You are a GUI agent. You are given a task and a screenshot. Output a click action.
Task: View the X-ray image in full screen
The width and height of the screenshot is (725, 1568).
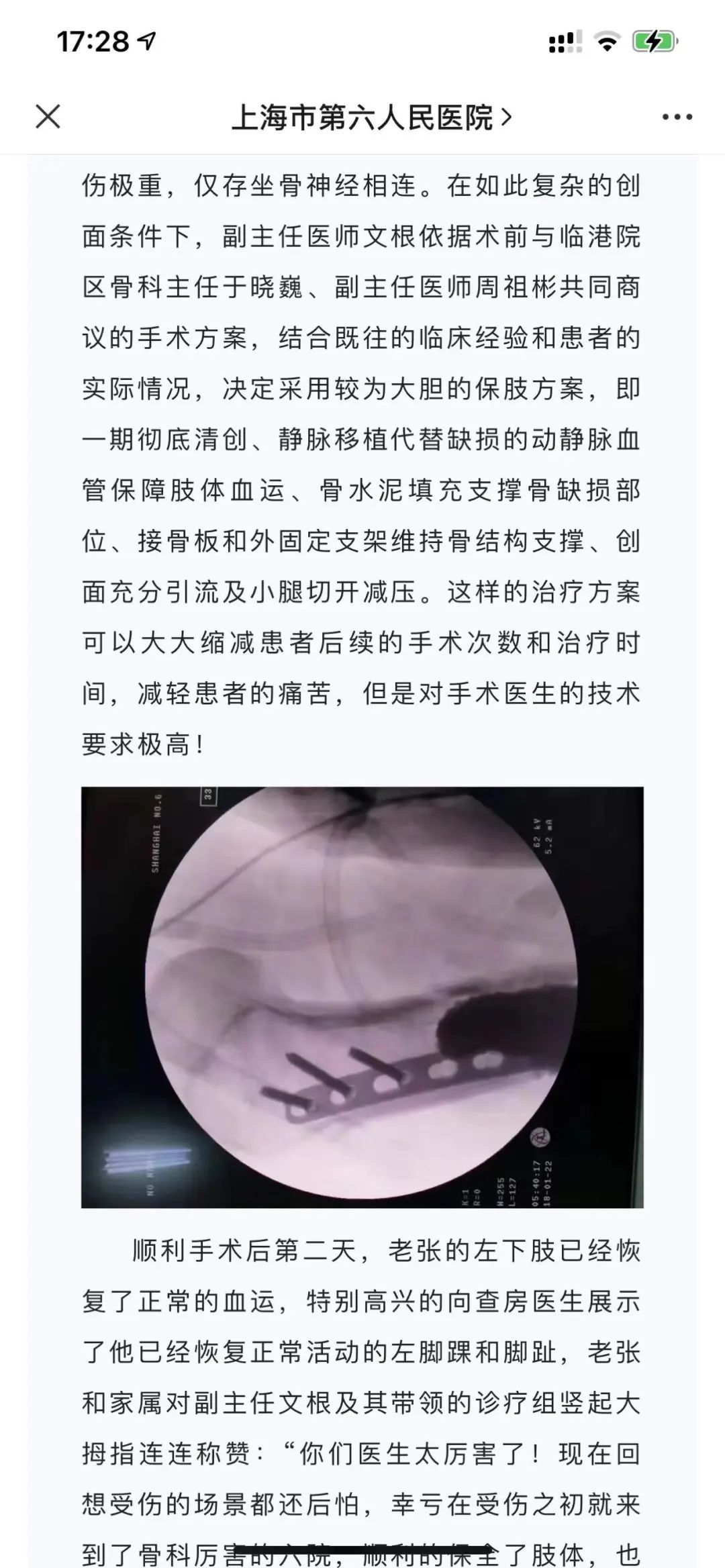coord(362,997)
